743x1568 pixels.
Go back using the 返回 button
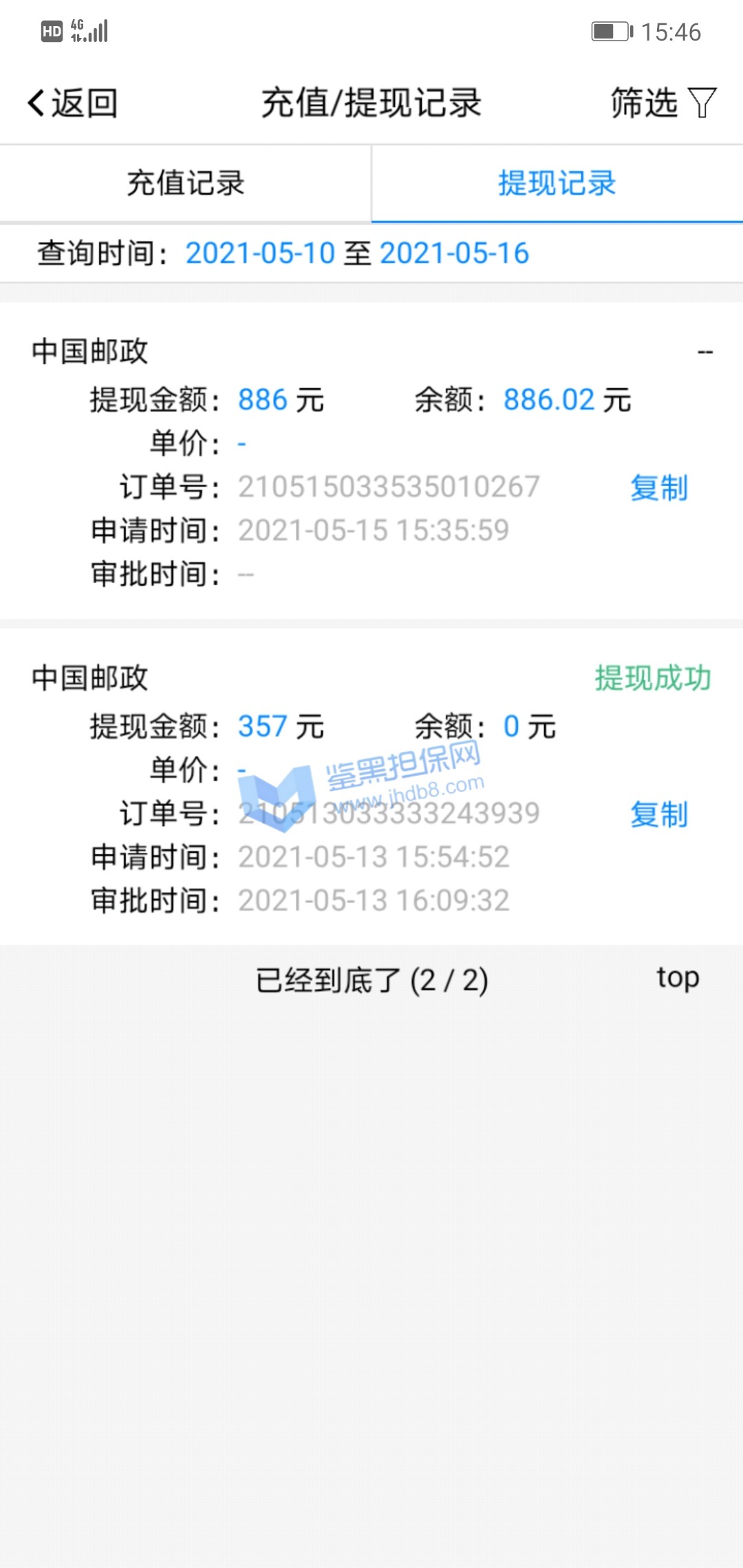click(x=73, y=103)
